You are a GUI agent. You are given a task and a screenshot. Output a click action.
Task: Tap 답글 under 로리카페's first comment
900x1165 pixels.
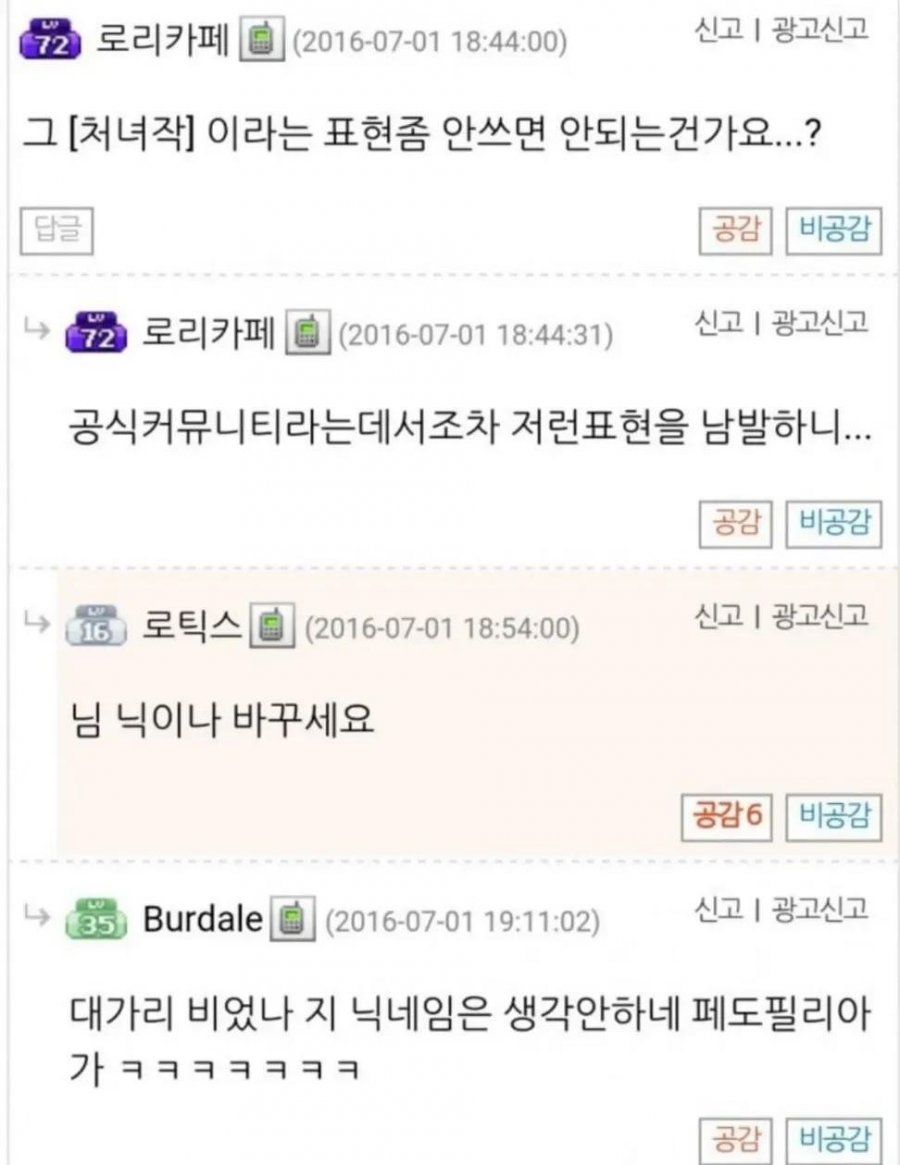coord(56,232)
